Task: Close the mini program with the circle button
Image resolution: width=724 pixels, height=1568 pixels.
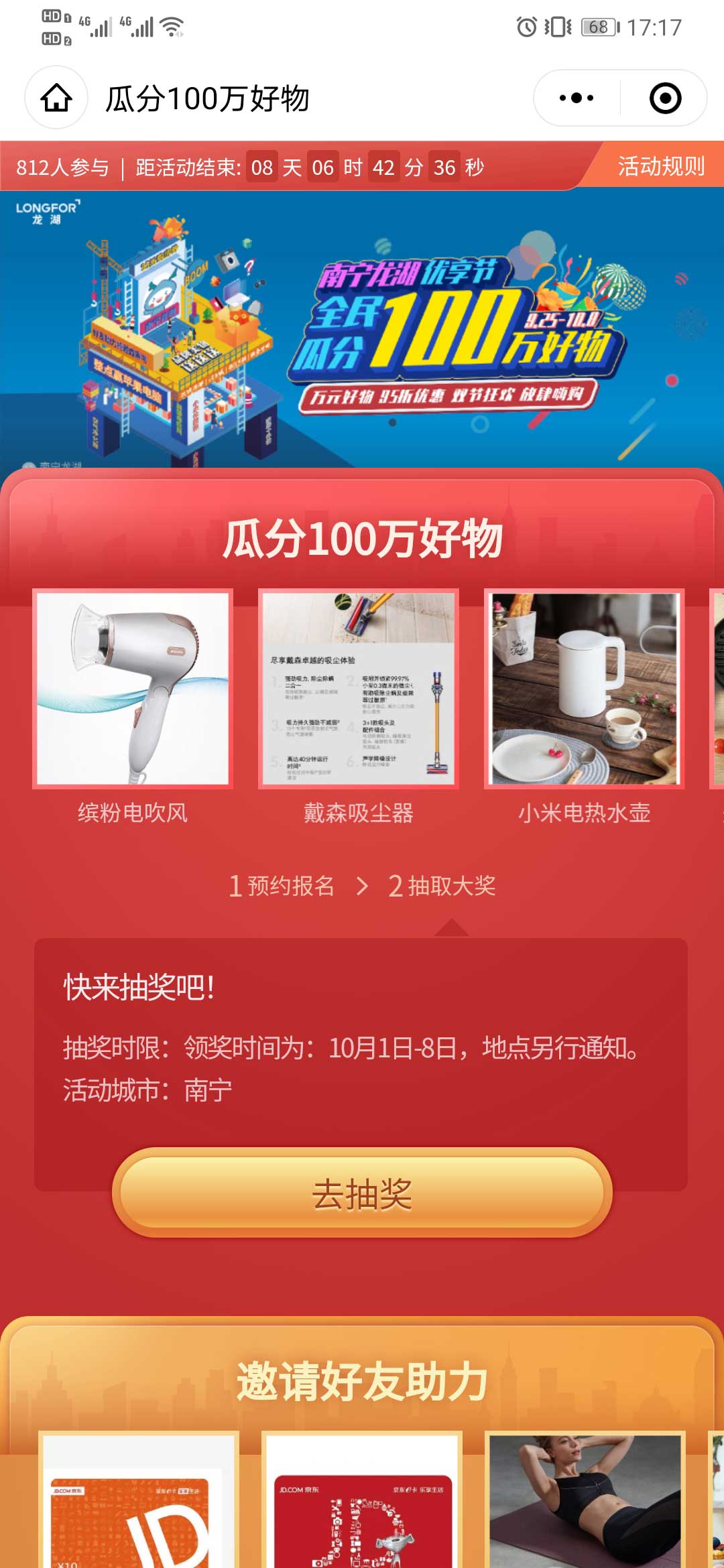Action: click(x=665, y=98)
